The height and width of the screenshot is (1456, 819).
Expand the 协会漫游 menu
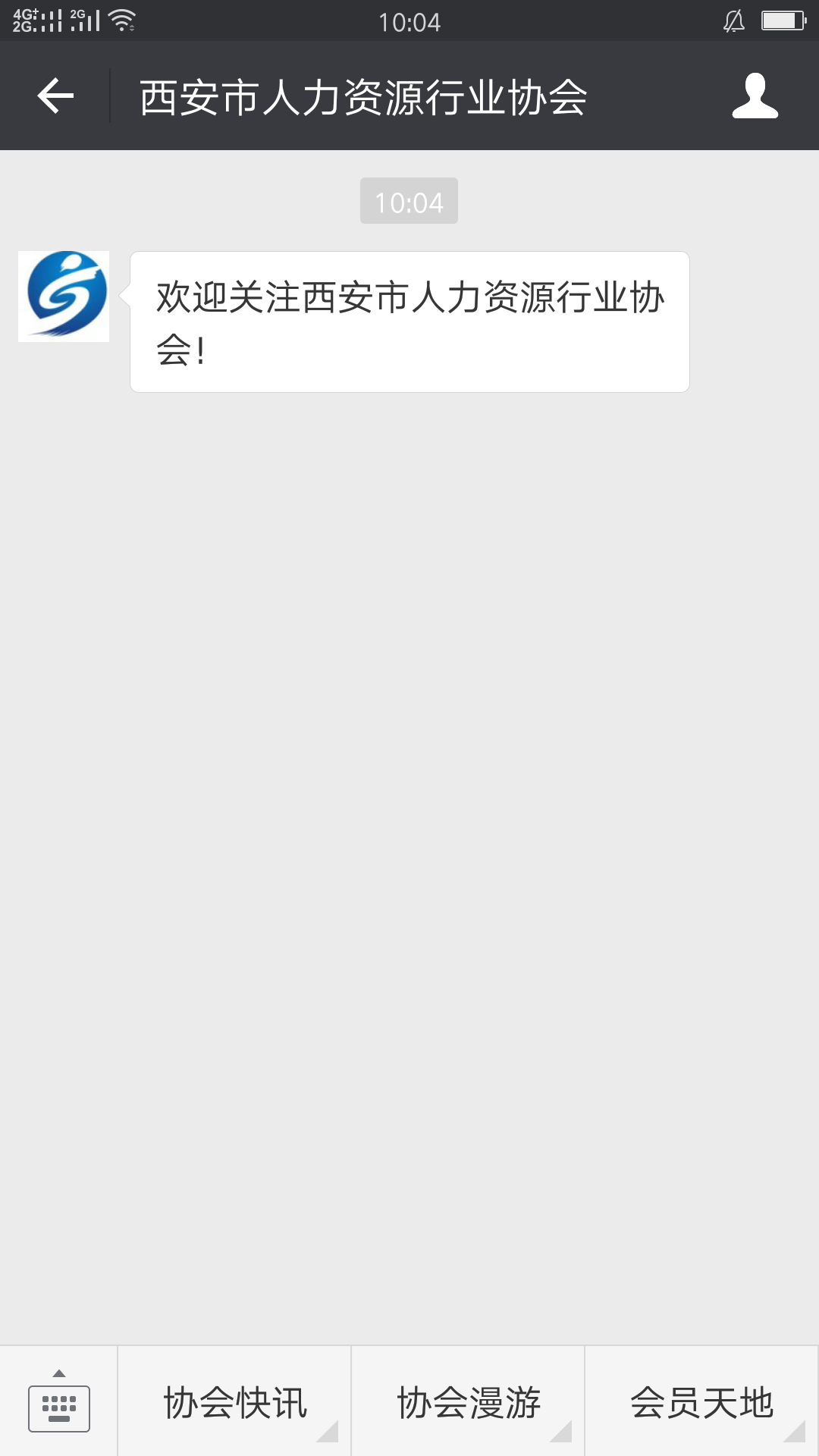[469, 1402]
